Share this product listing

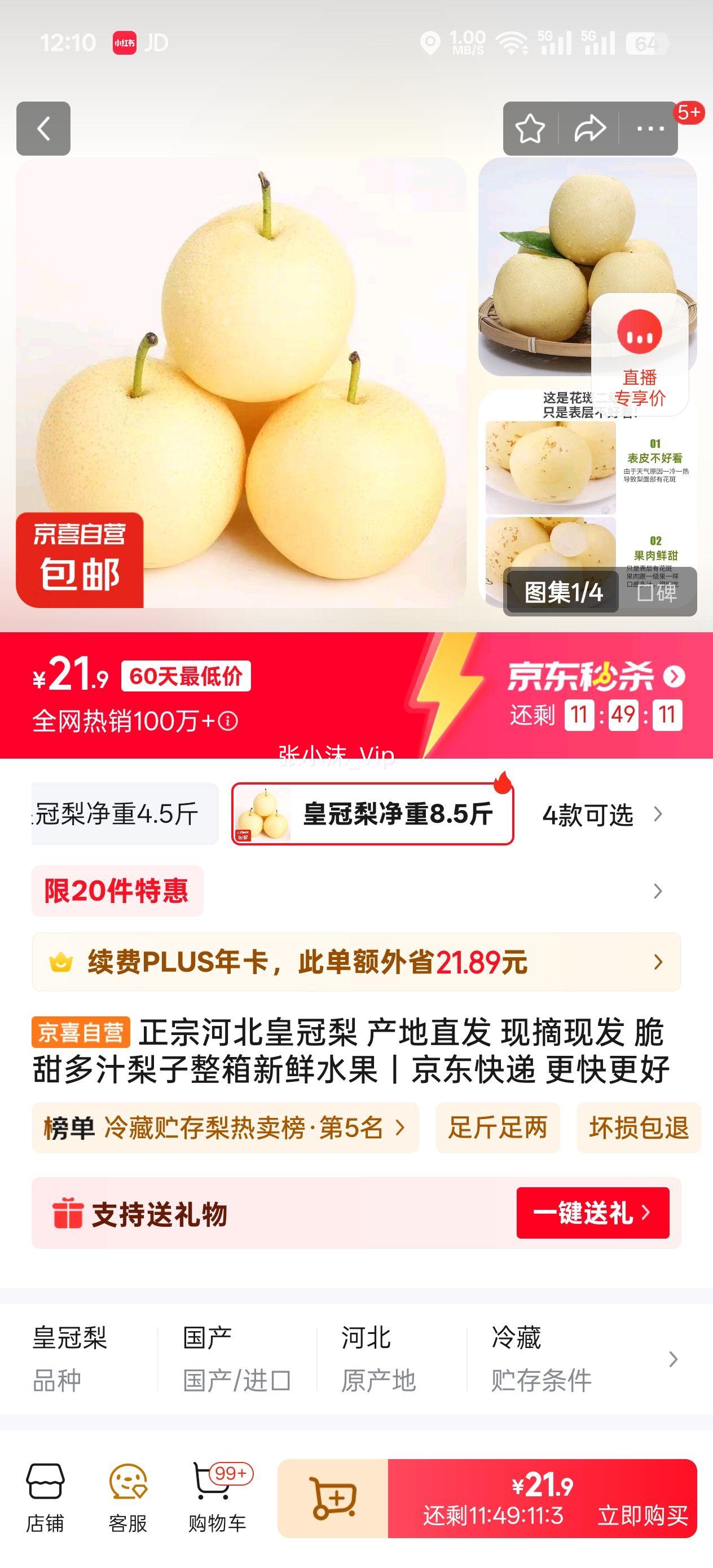[x=589, y=129]
